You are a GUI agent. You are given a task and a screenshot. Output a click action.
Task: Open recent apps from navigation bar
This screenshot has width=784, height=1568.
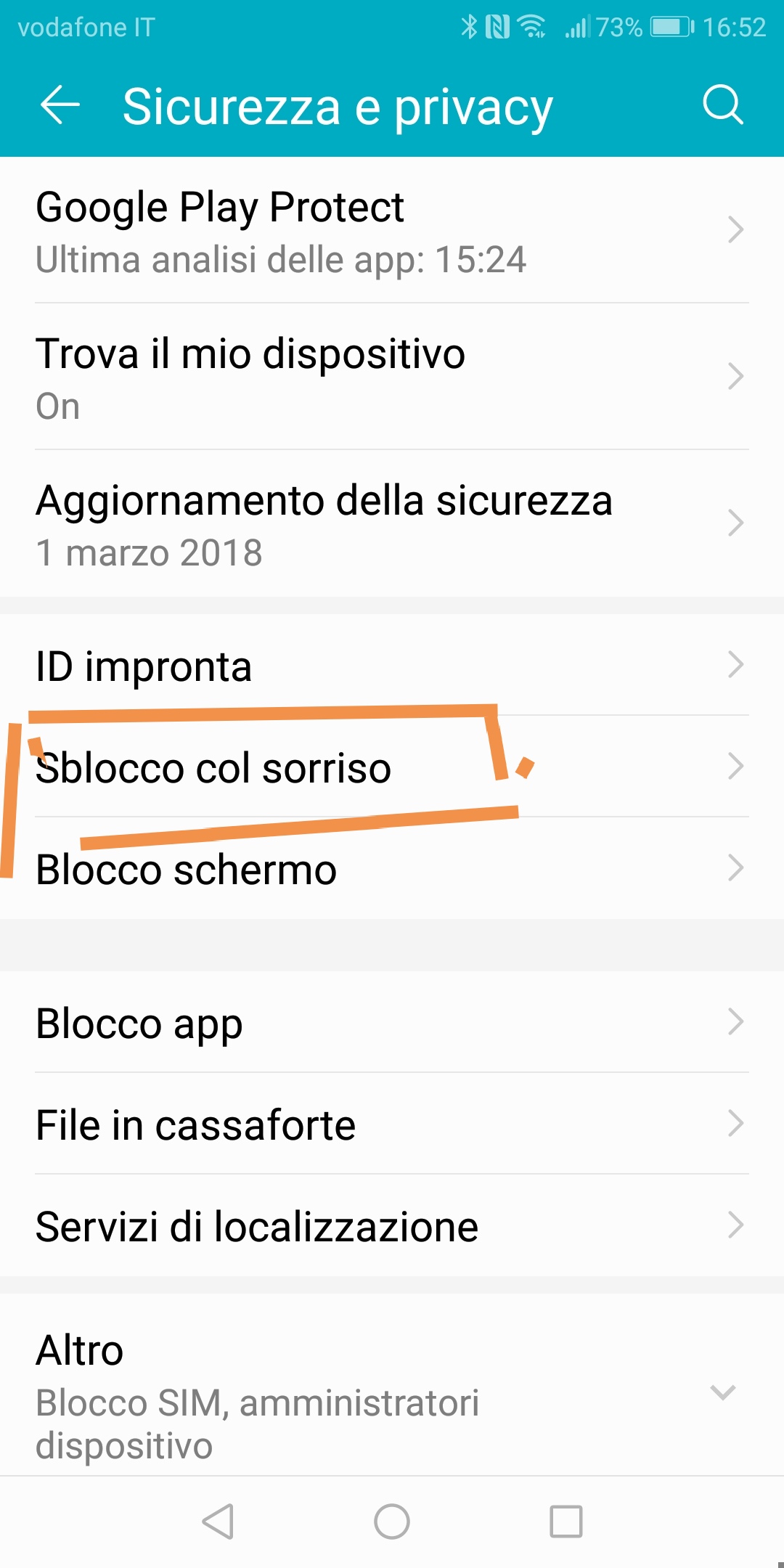(x=566, y=1522)
